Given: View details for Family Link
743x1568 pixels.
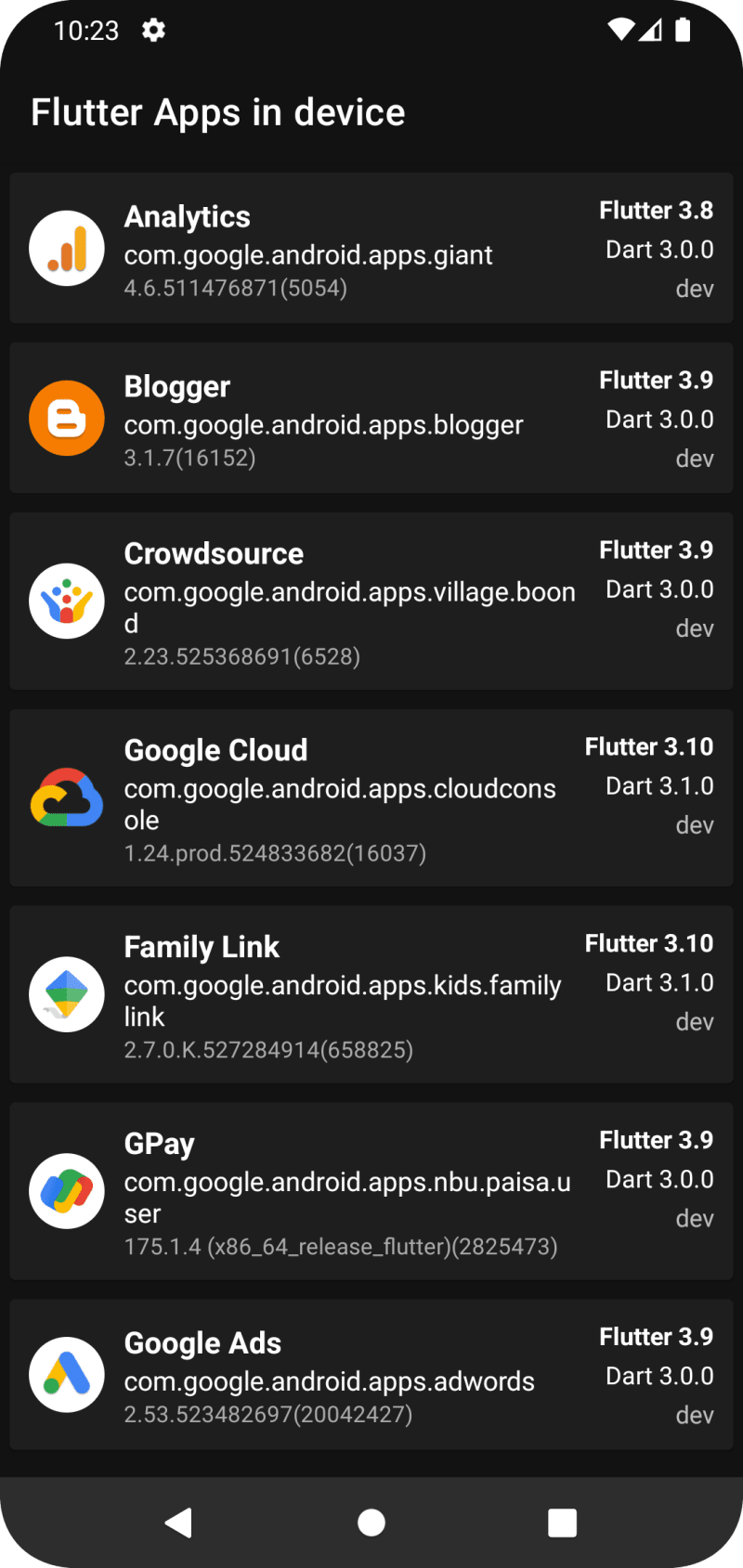Looking at the screenshot, I should coord(371,994).
